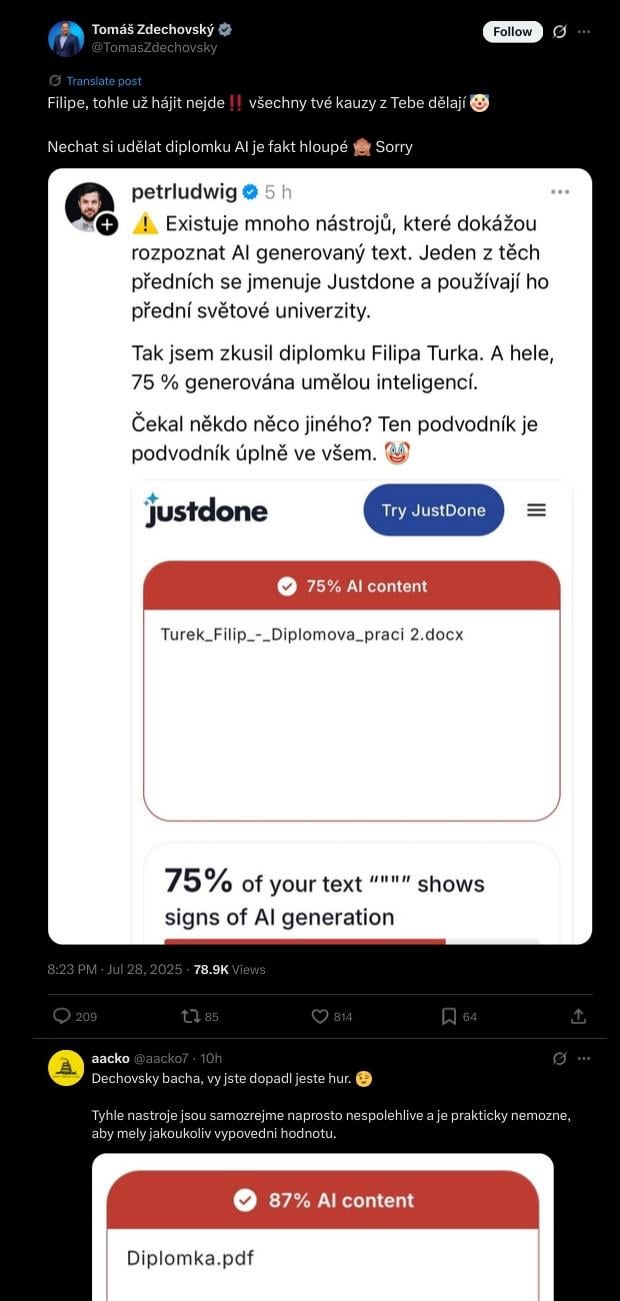Share Zdechovský's post

[578, 1016]
